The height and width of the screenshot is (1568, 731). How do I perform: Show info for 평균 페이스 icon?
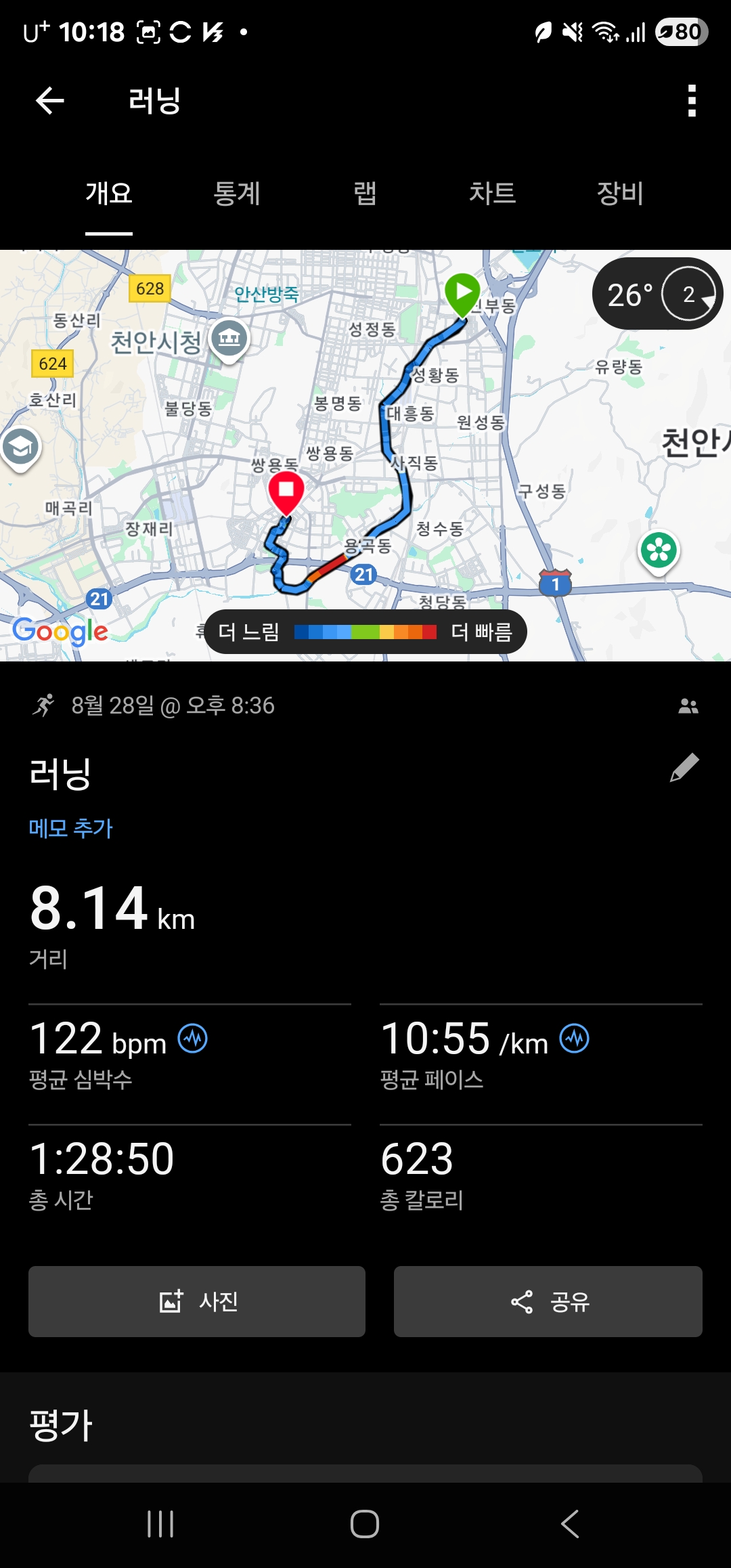tap(575, 1039)
